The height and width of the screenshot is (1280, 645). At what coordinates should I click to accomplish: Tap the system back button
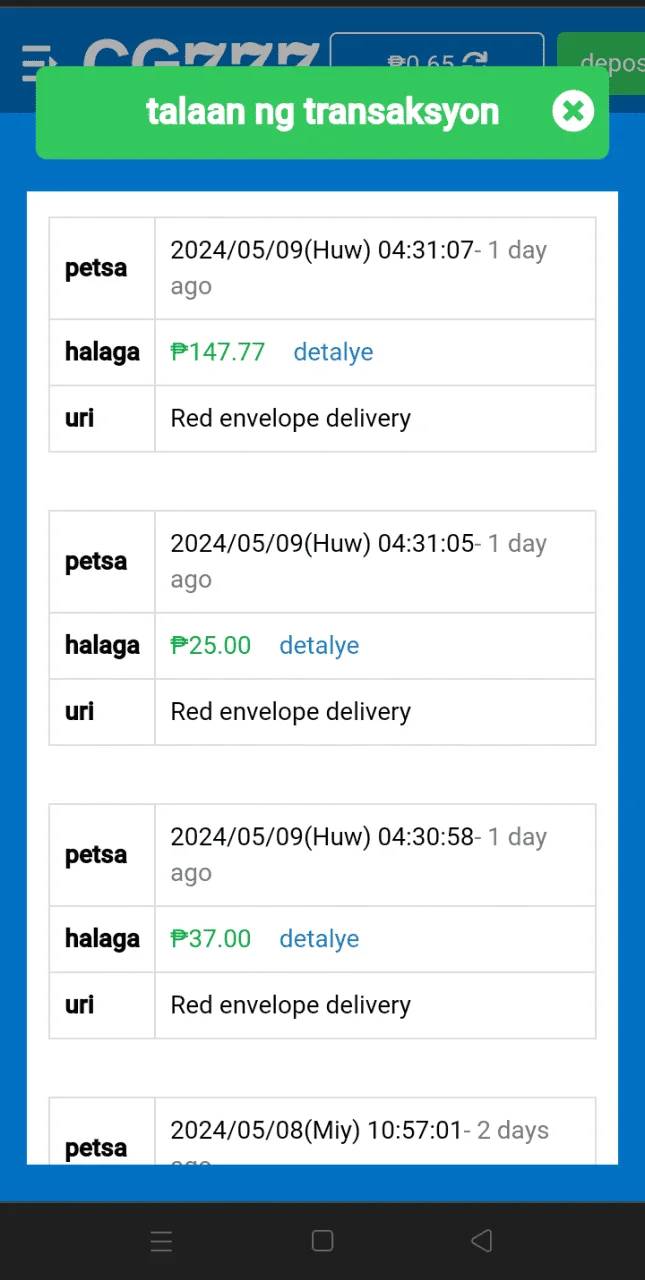[481, 1241]
